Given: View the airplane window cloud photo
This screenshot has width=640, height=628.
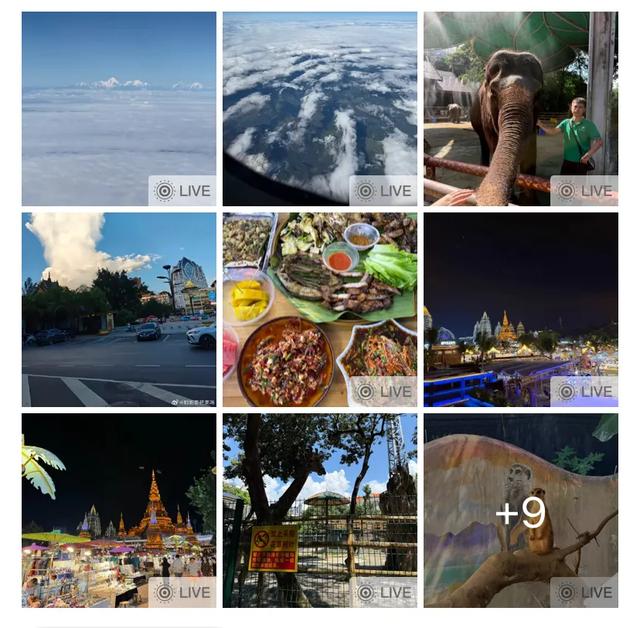Looking at the screenshot, I should pos(320,108).
